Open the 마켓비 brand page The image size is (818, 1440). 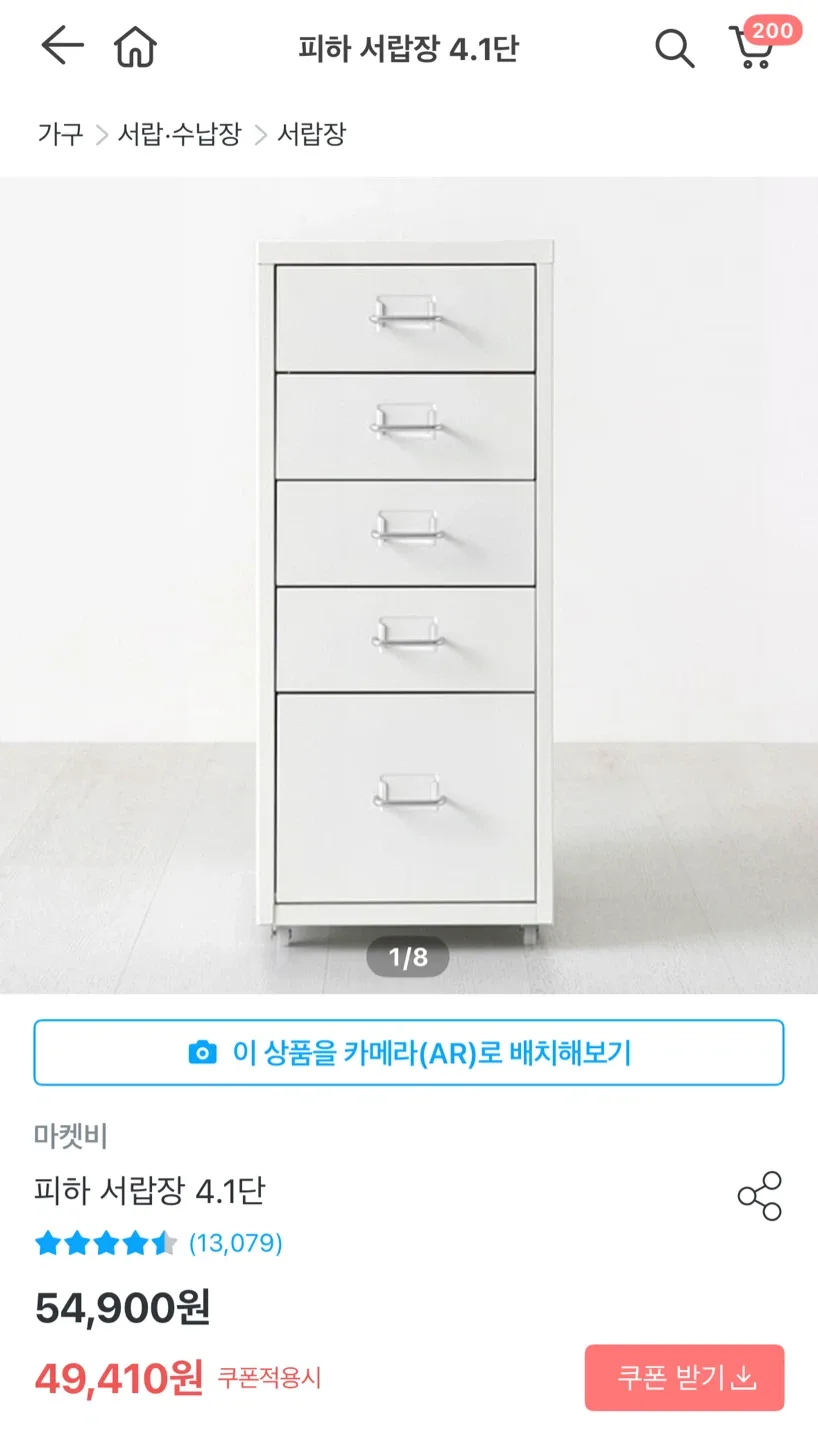tap(71, 1136)
